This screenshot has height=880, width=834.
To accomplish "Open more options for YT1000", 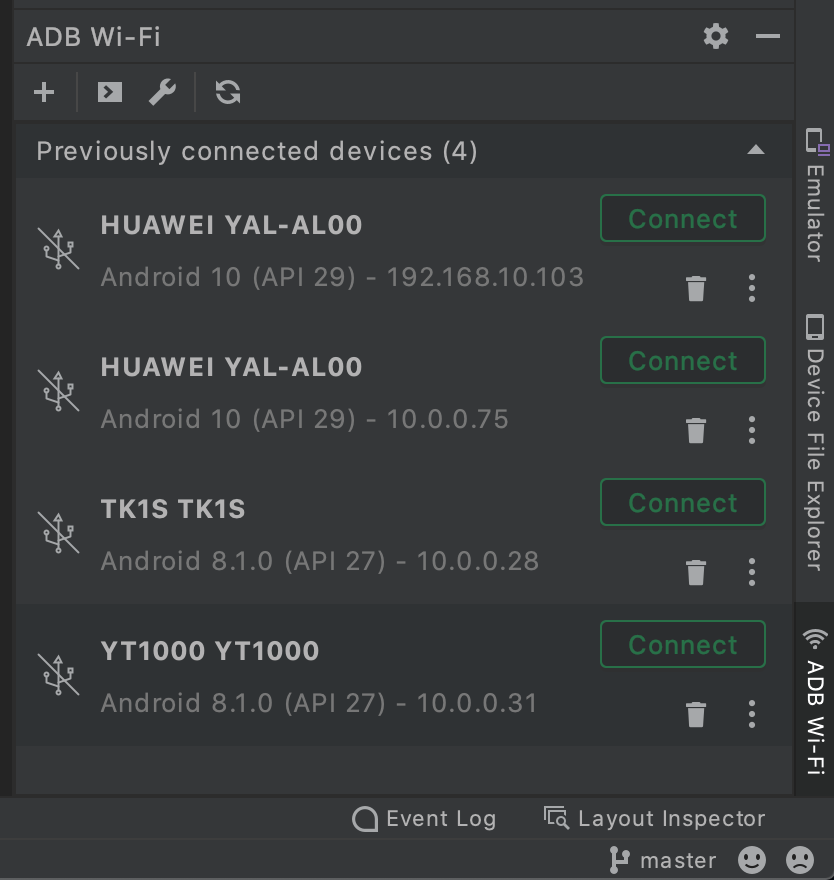I will point(752,715).
